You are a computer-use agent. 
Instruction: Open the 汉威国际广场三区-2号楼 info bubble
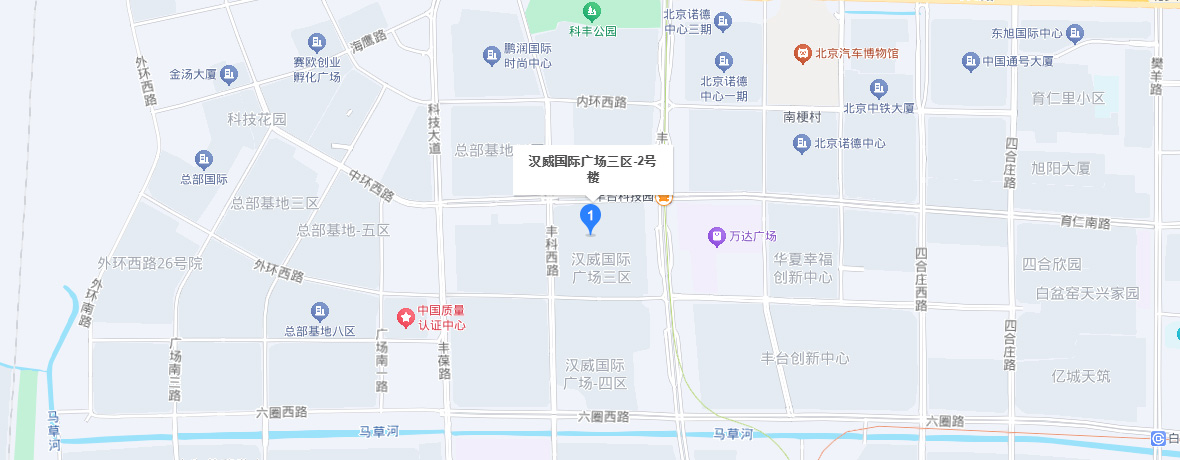click(x=592, y=169)
